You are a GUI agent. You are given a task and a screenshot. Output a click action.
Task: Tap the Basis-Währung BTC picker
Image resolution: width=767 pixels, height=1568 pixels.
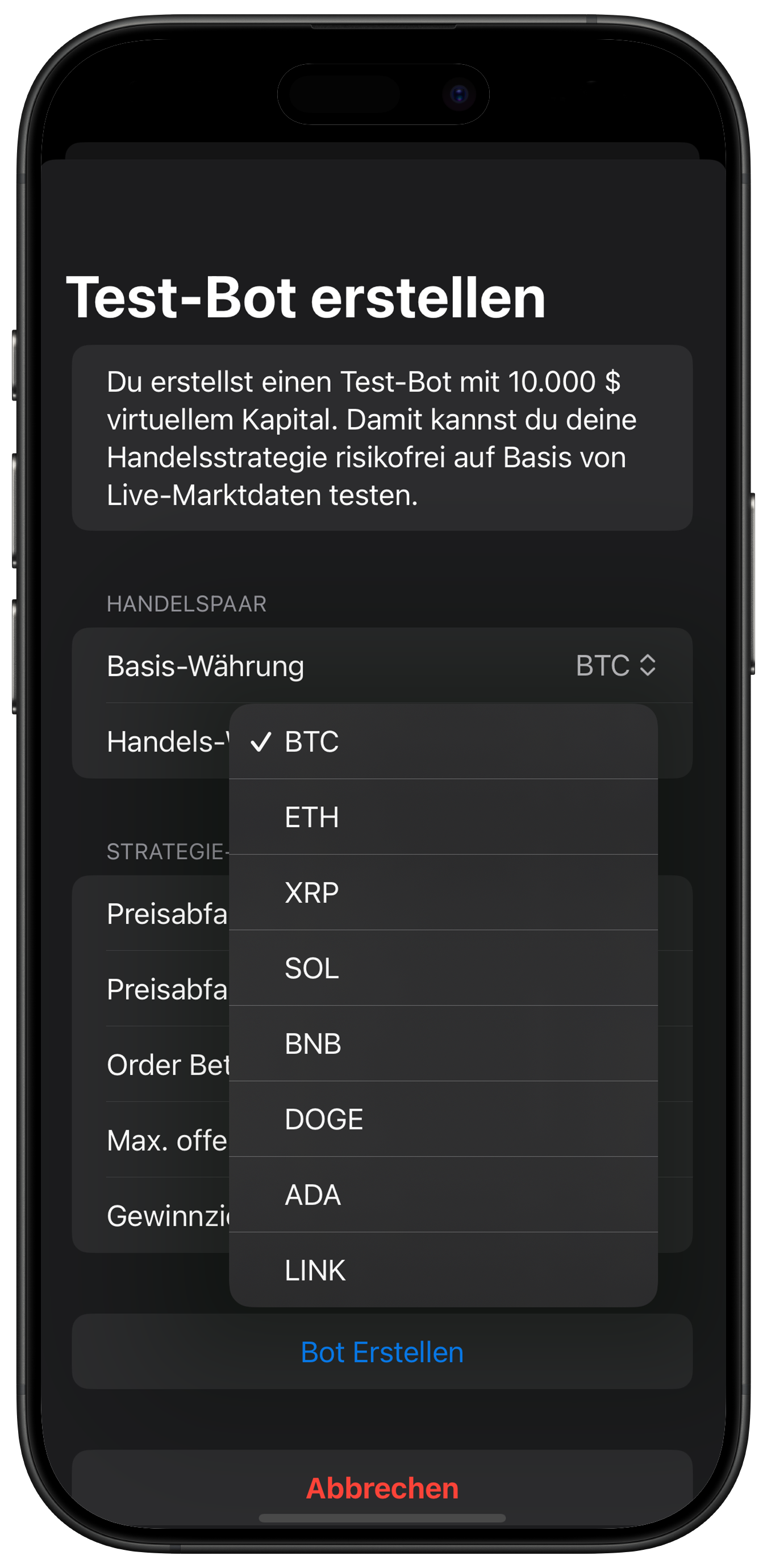[x=615, y=665]
